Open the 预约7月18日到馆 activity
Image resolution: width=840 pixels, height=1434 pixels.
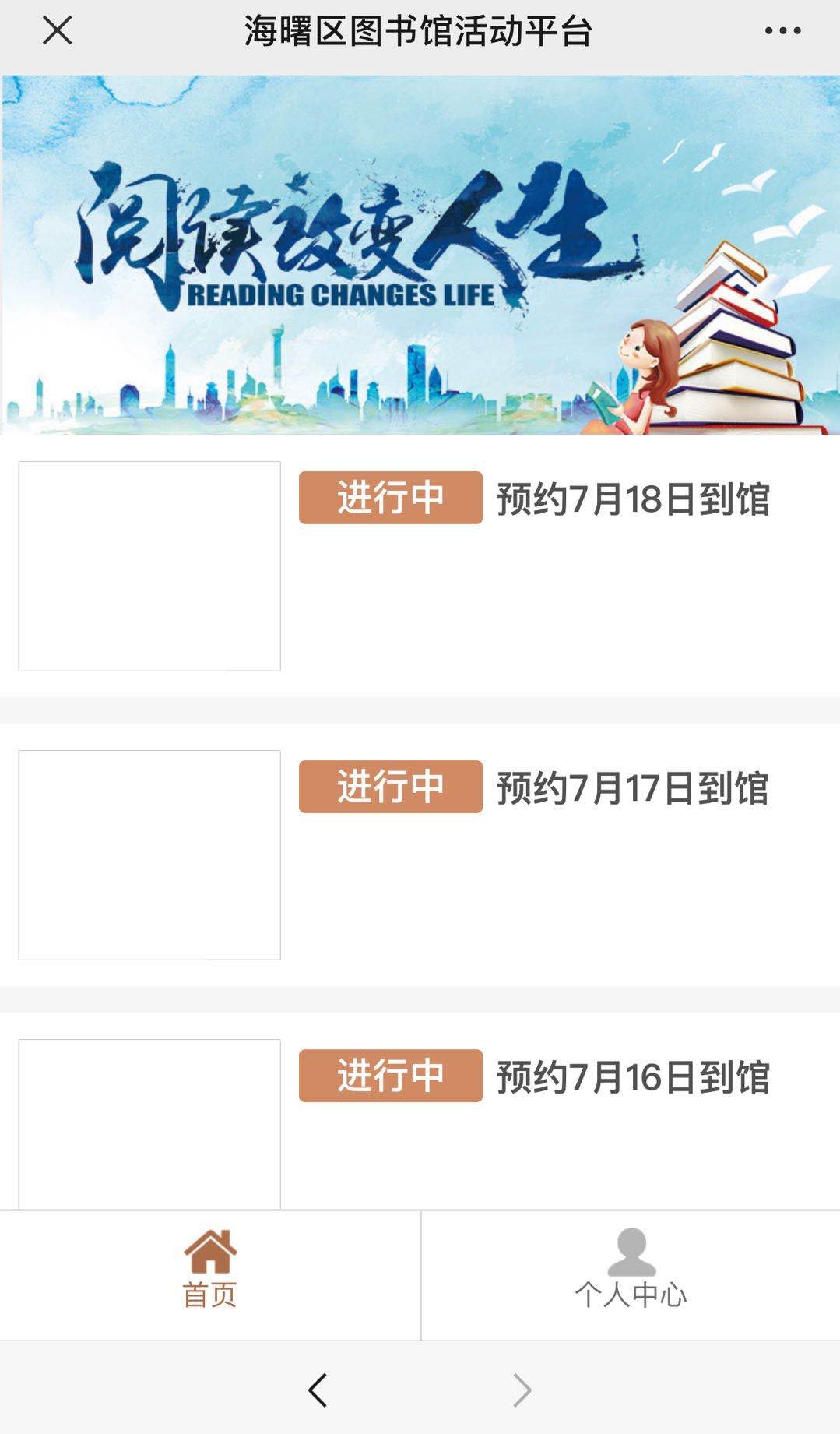coord(632,499)
